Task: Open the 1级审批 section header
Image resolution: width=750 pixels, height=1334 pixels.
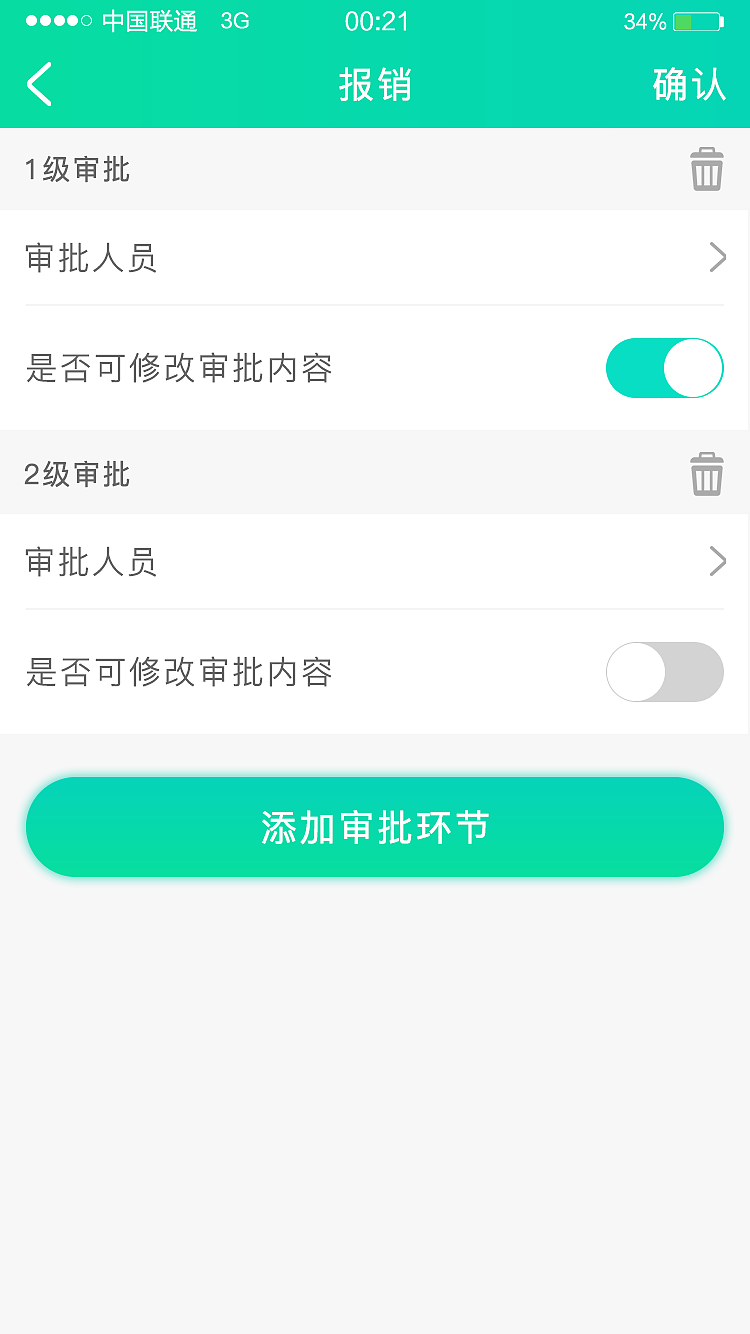Action: click(77, 169)
